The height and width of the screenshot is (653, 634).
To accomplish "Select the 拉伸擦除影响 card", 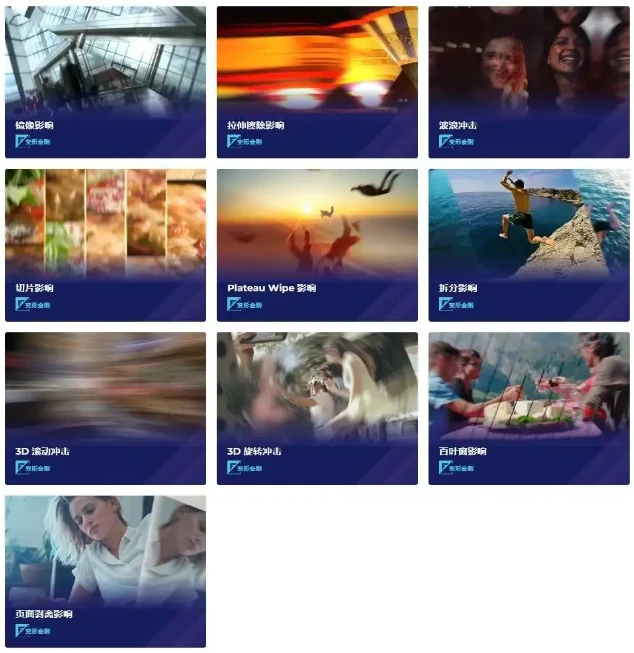I will coord(317,82).
